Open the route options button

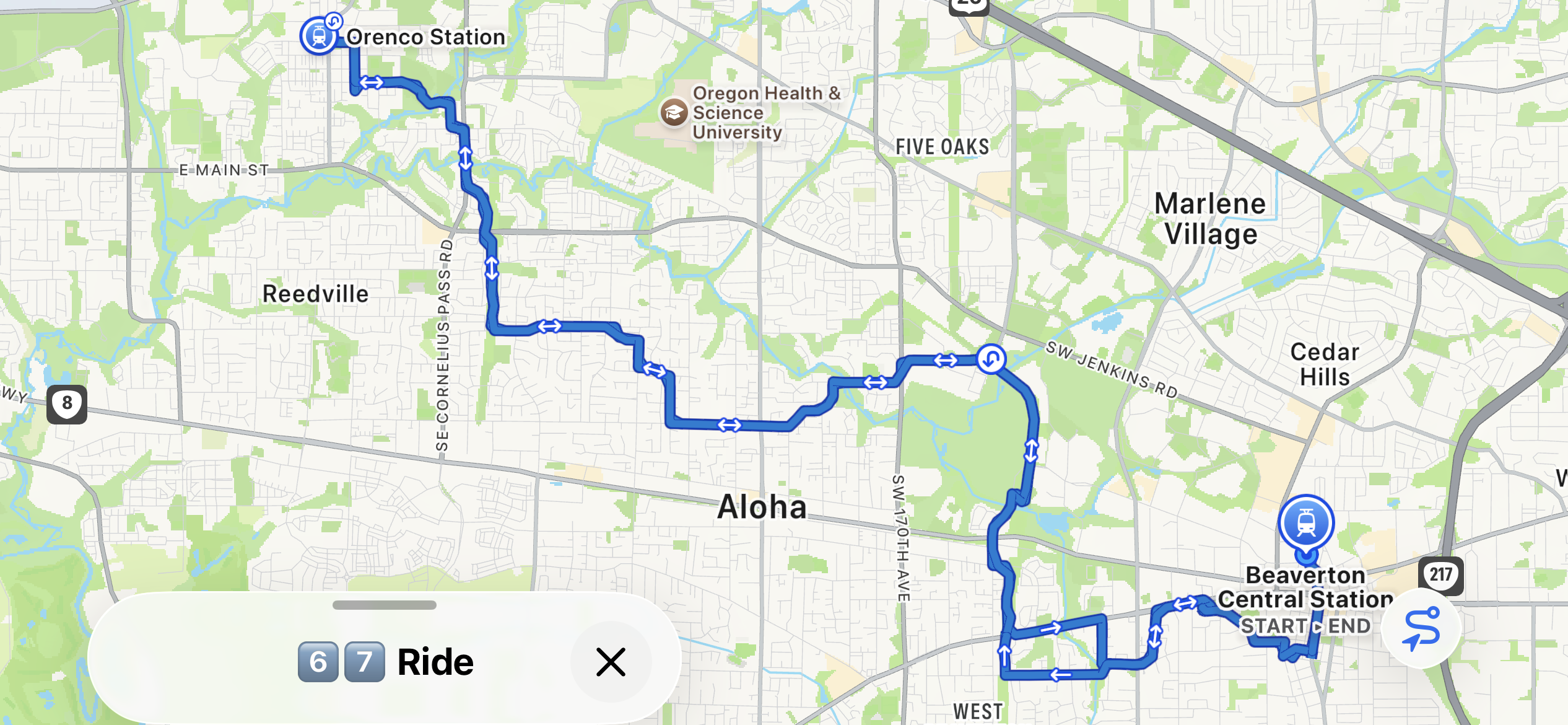(x=1421, y=628)
